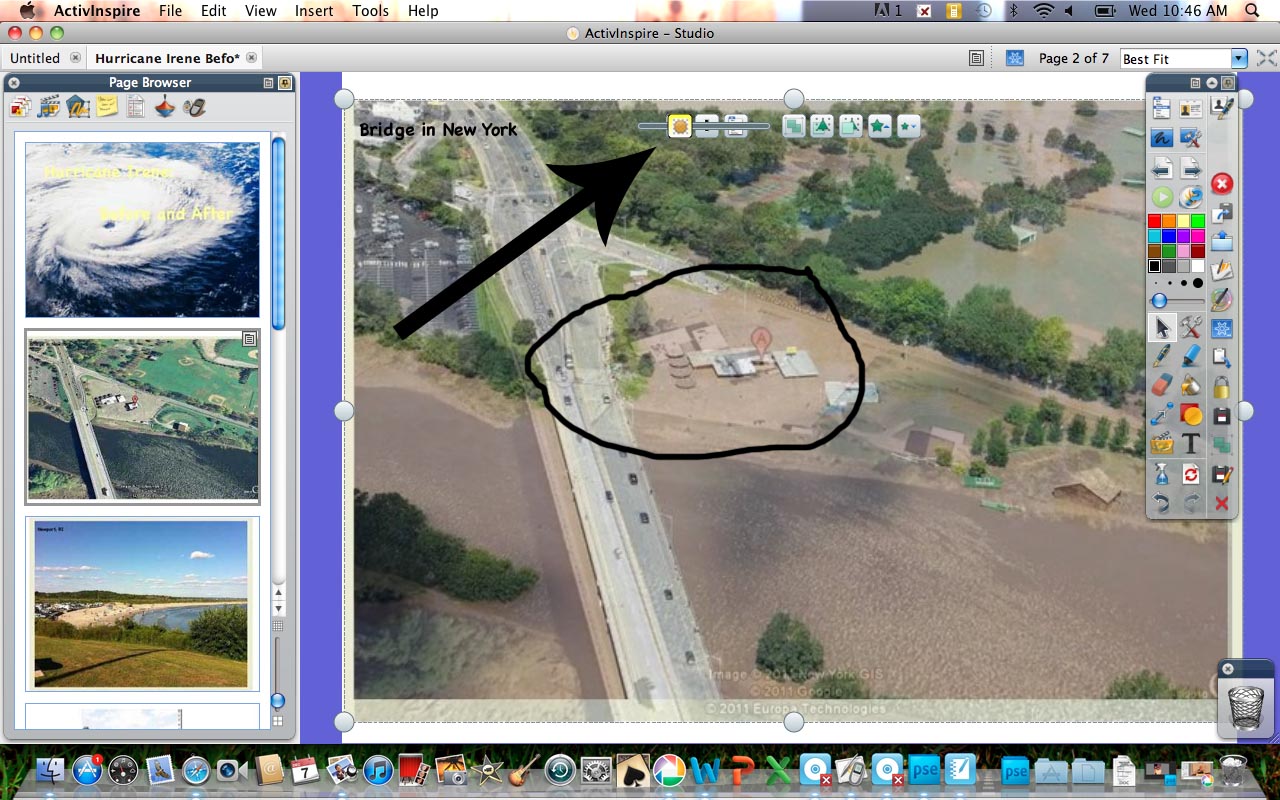The image size is (1280, 800).
Task: Open the beach photo page thumbnail
Action: click(x=142, y=603)
